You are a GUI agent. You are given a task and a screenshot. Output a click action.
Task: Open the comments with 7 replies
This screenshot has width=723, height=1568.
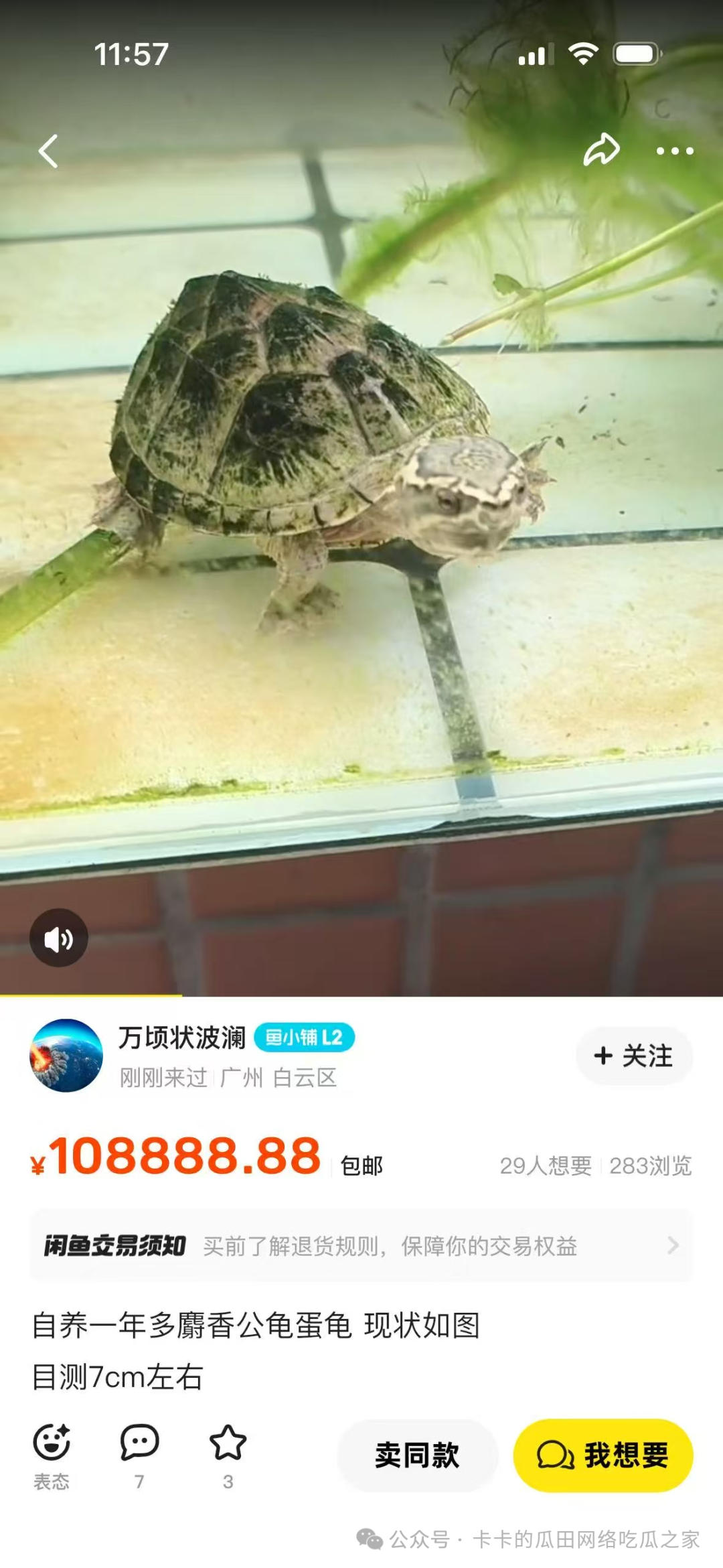tap(139, 1444)
